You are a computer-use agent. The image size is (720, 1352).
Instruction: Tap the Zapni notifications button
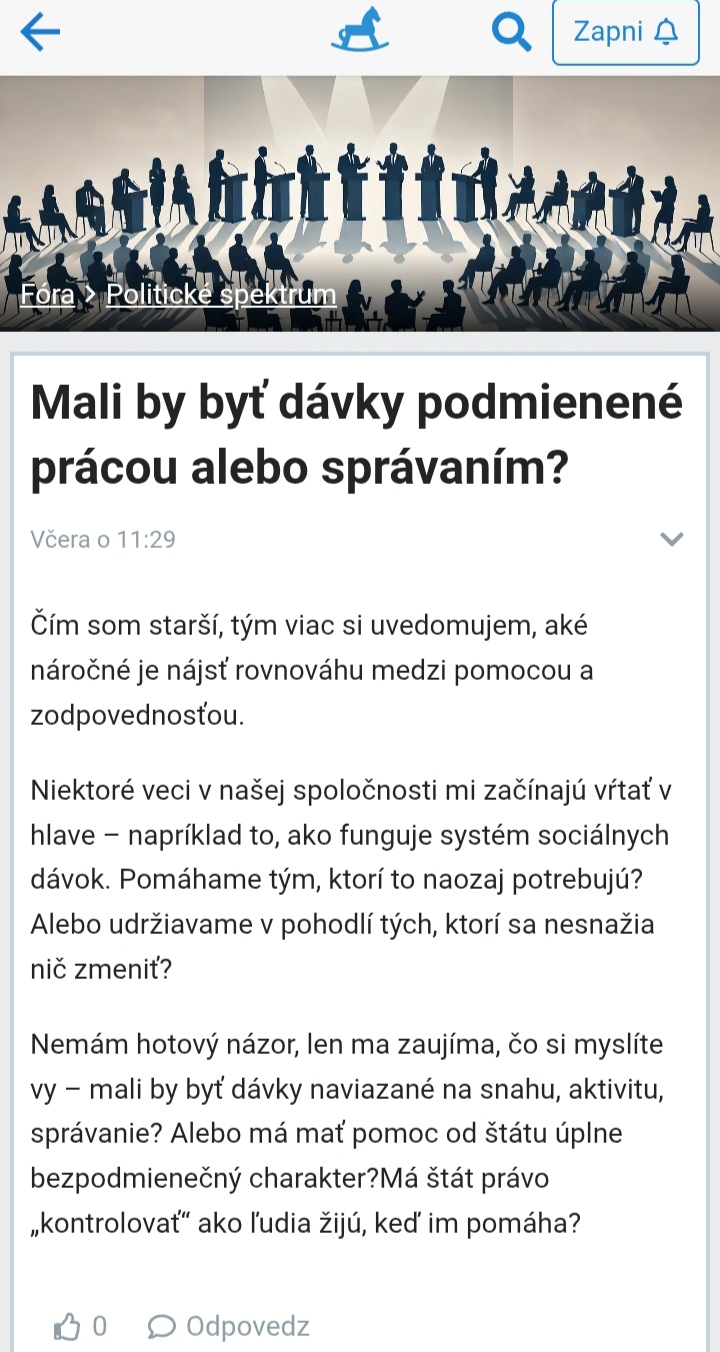click(625, 32)
